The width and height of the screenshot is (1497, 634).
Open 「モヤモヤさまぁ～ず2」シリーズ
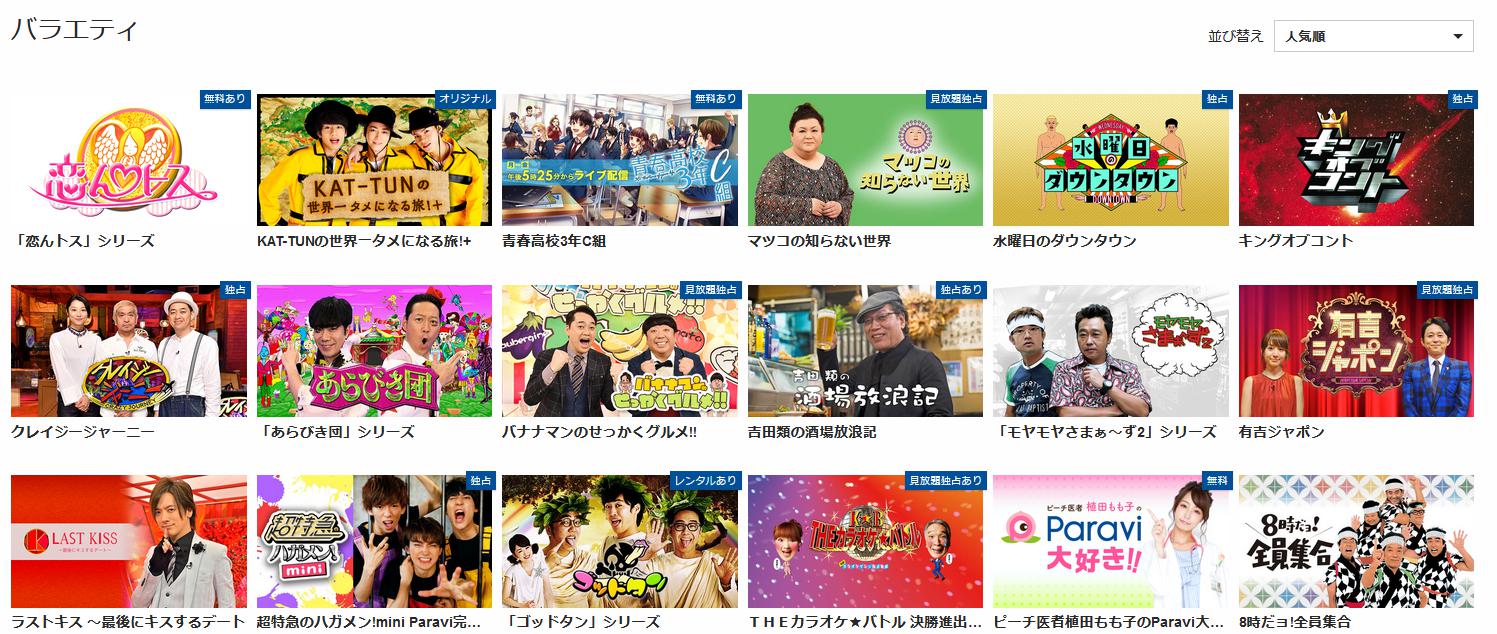tap(1110, 351)
